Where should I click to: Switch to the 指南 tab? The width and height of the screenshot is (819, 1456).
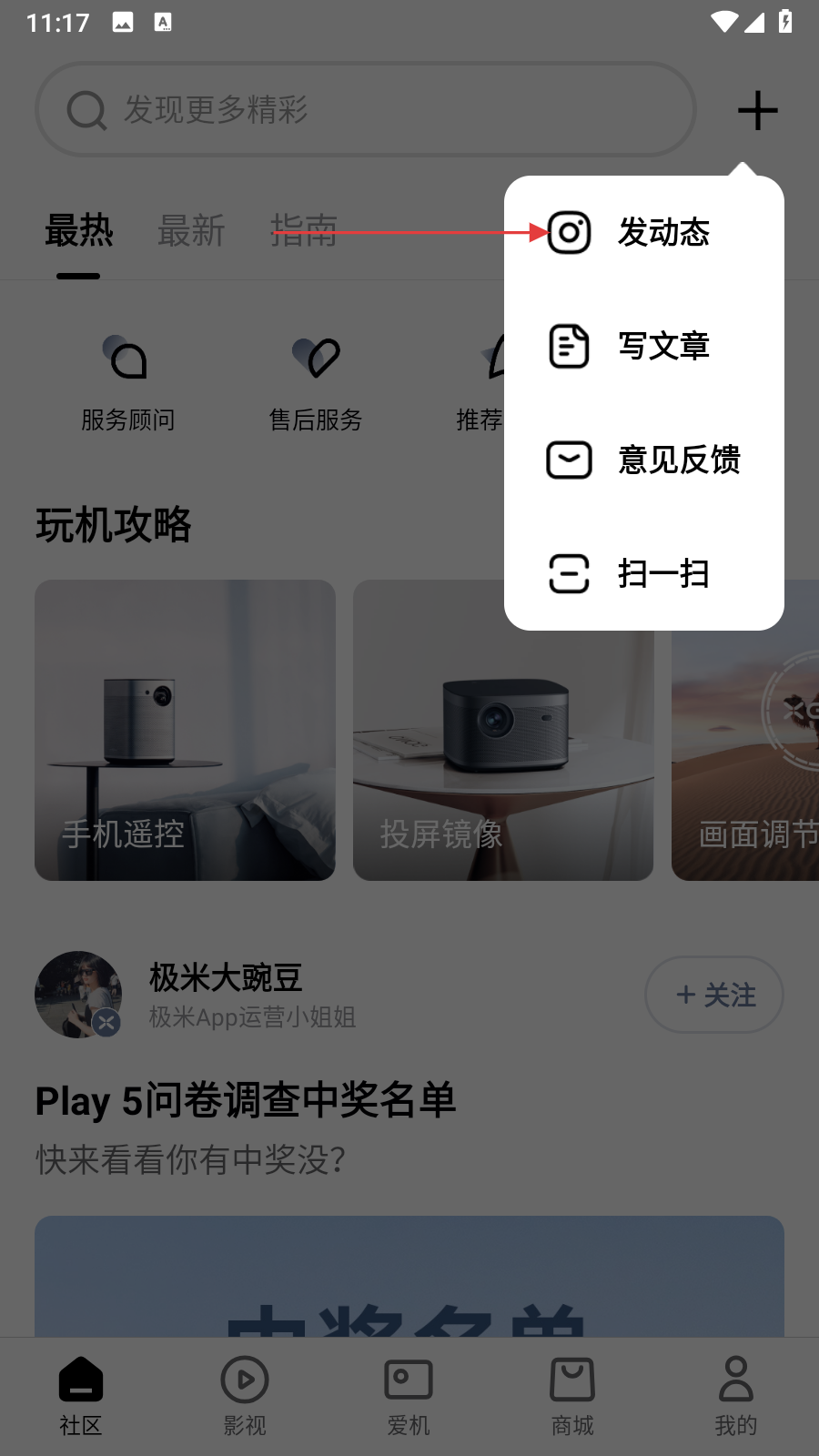[304, 231]
